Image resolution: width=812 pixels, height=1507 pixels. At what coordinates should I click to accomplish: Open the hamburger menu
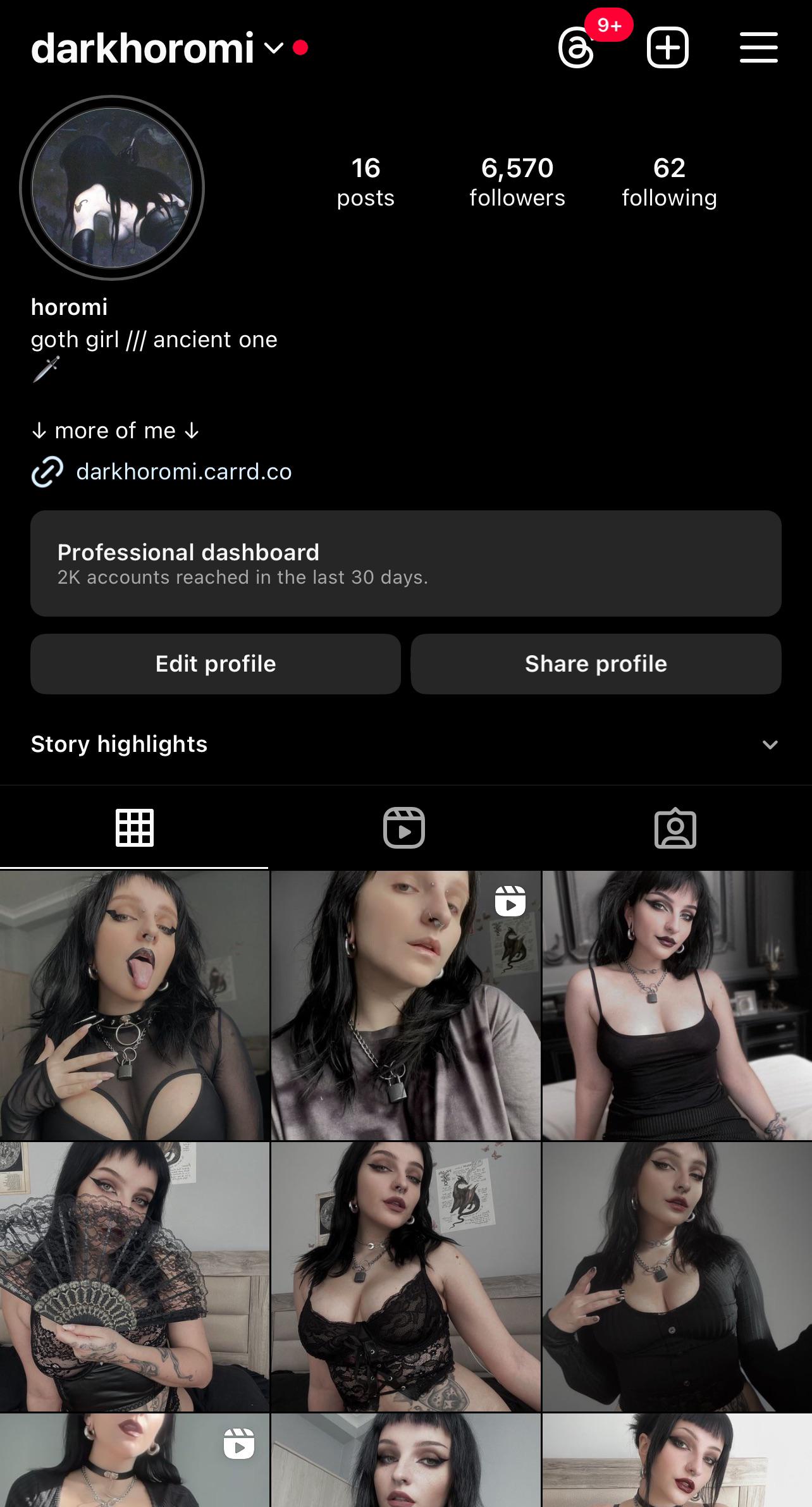click(758, 48)
